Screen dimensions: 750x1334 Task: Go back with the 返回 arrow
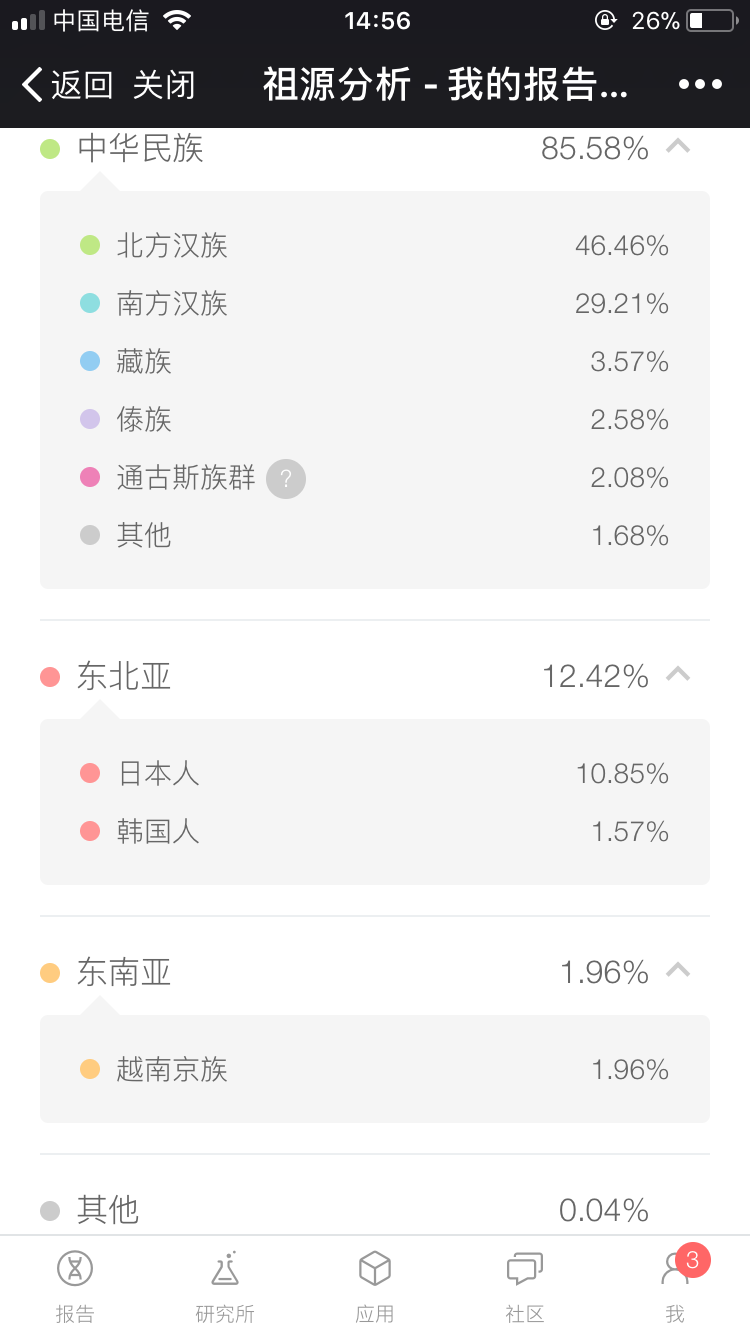[x=67, y=85]
